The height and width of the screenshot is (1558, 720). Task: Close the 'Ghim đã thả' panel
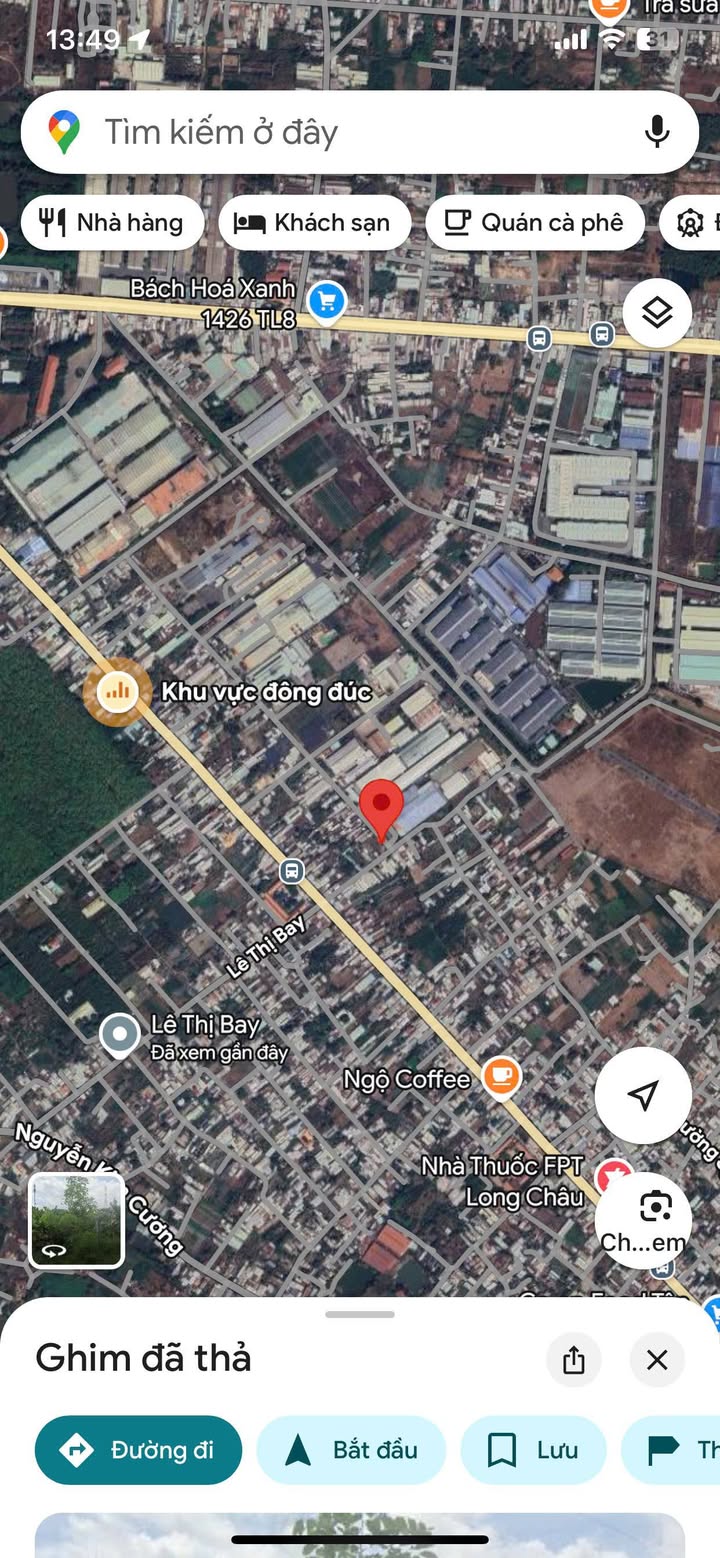(657, 1360)
